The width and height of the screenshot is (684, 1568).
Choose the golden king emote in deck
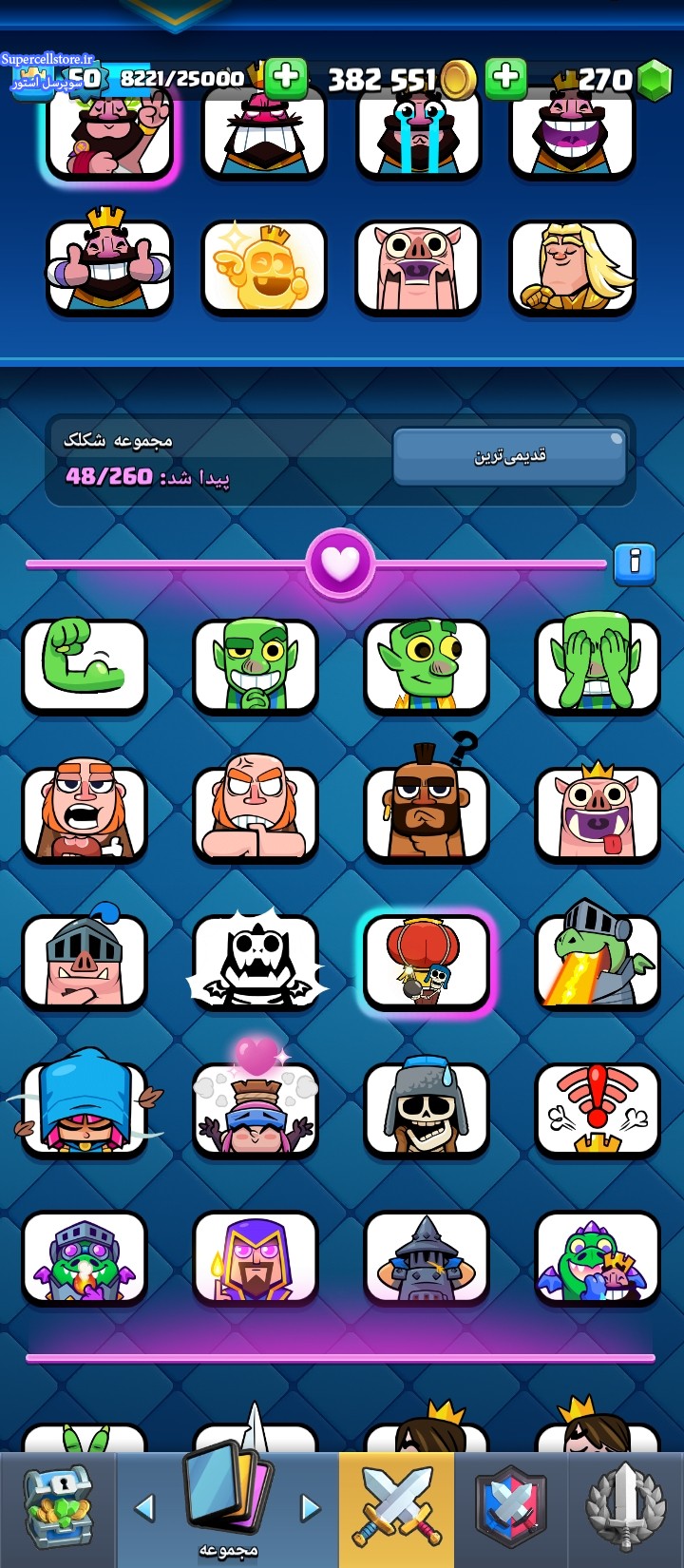263,267
